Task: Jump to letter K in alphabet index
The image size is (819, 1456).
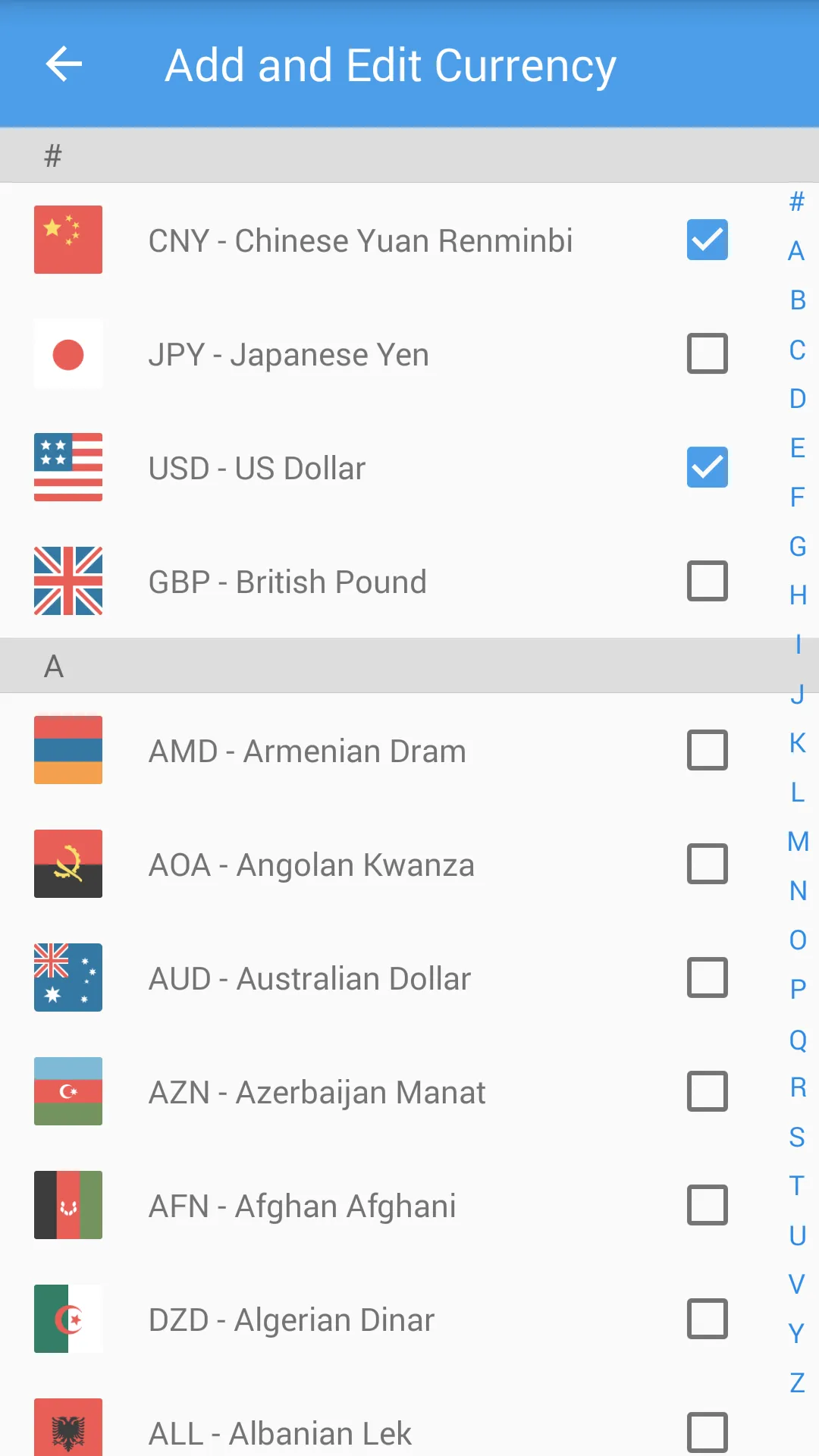Action: point(797,742)
